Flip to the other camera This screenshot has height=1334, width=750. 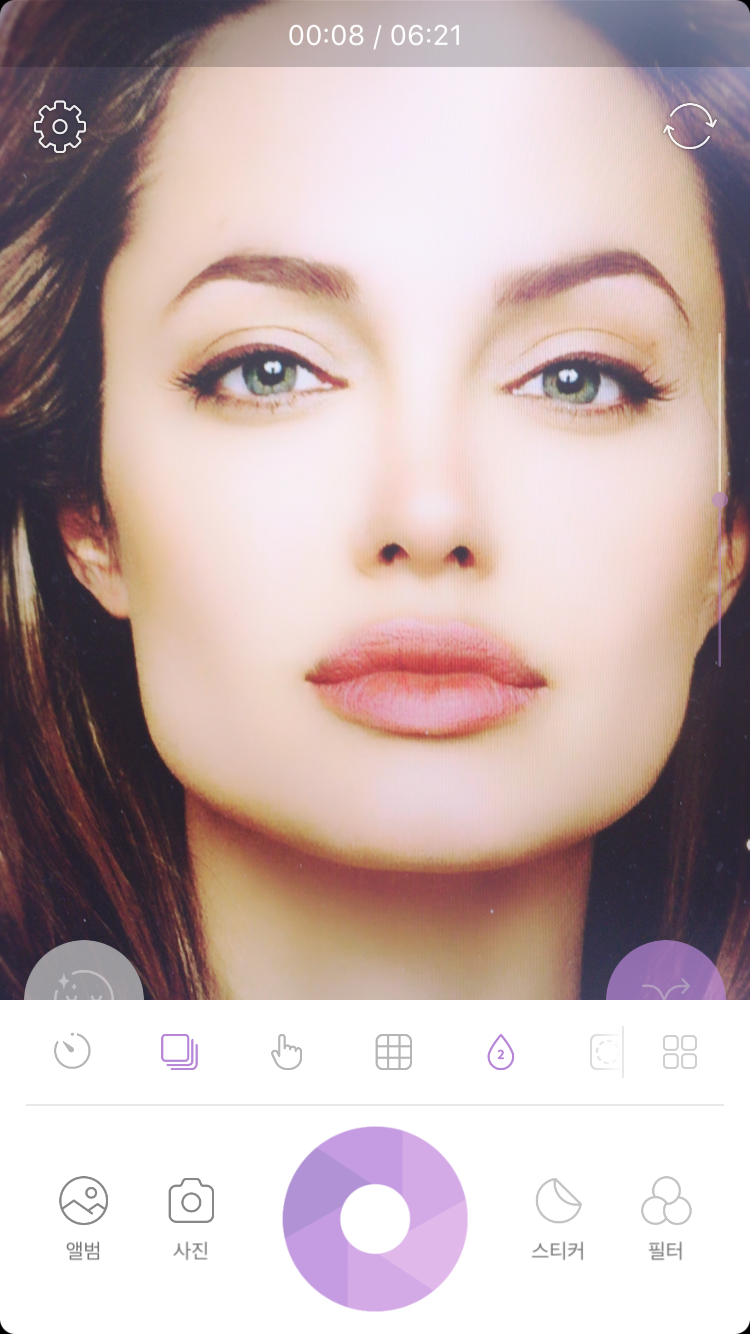(690, 127)
